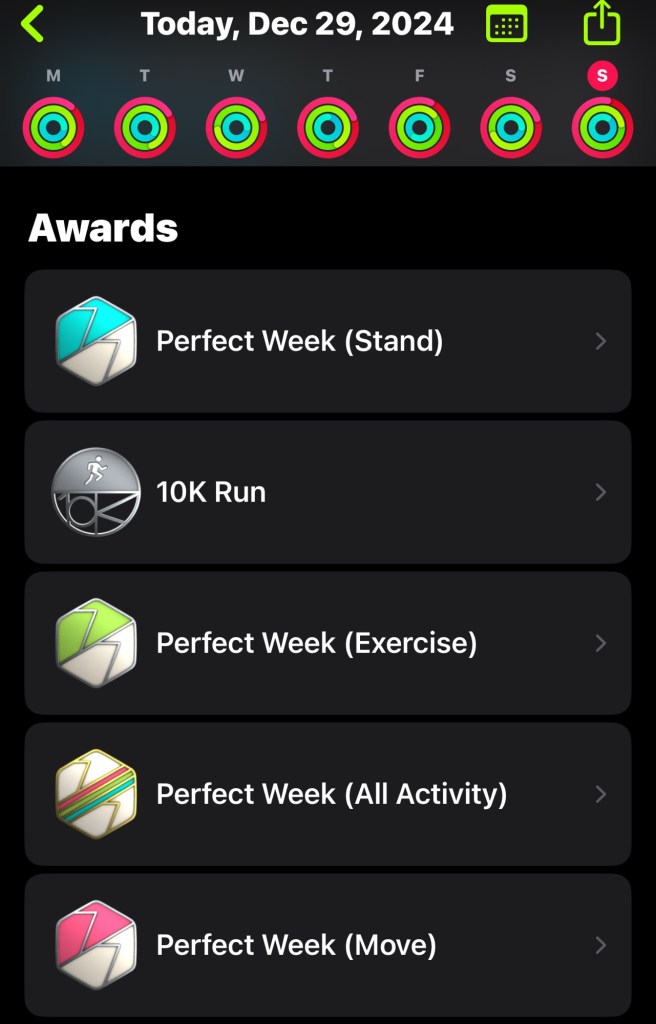
Task: Select Sunday's highlighted activity rings
Action: 602,127
